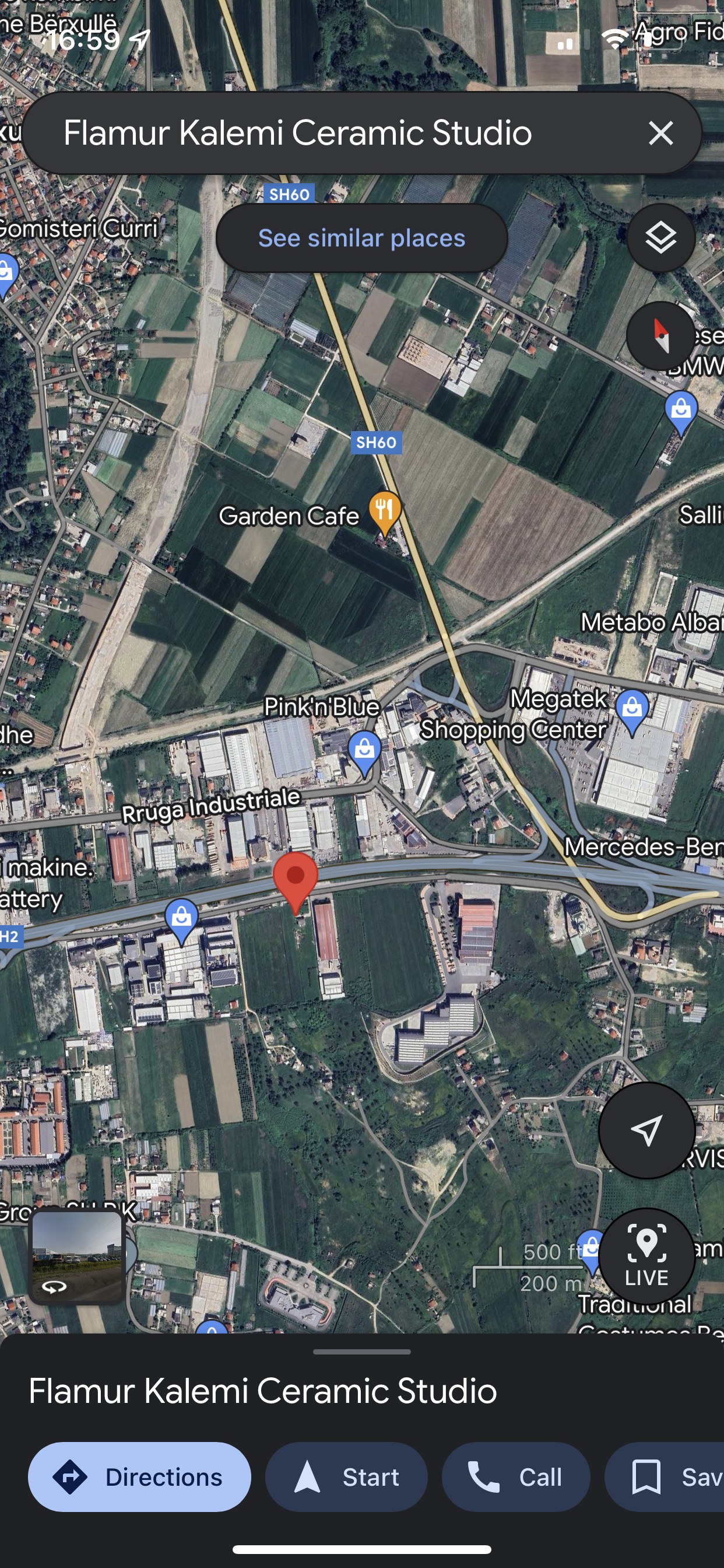Start navigation to the studio
This screenshot has height=1568, width=724.
tap(346, 1476)
